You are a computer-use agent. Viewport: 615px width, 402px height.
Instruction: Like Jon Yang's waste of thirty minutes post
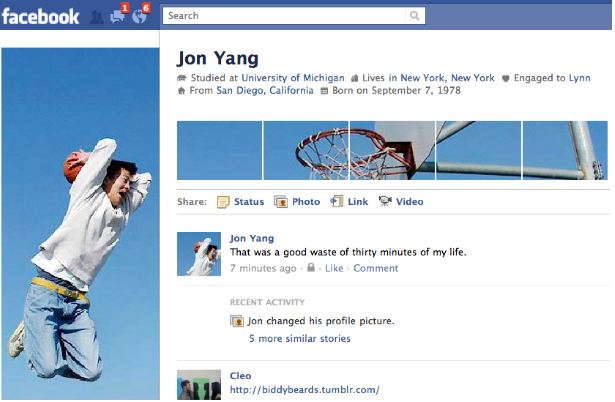[x=334, y=268]
